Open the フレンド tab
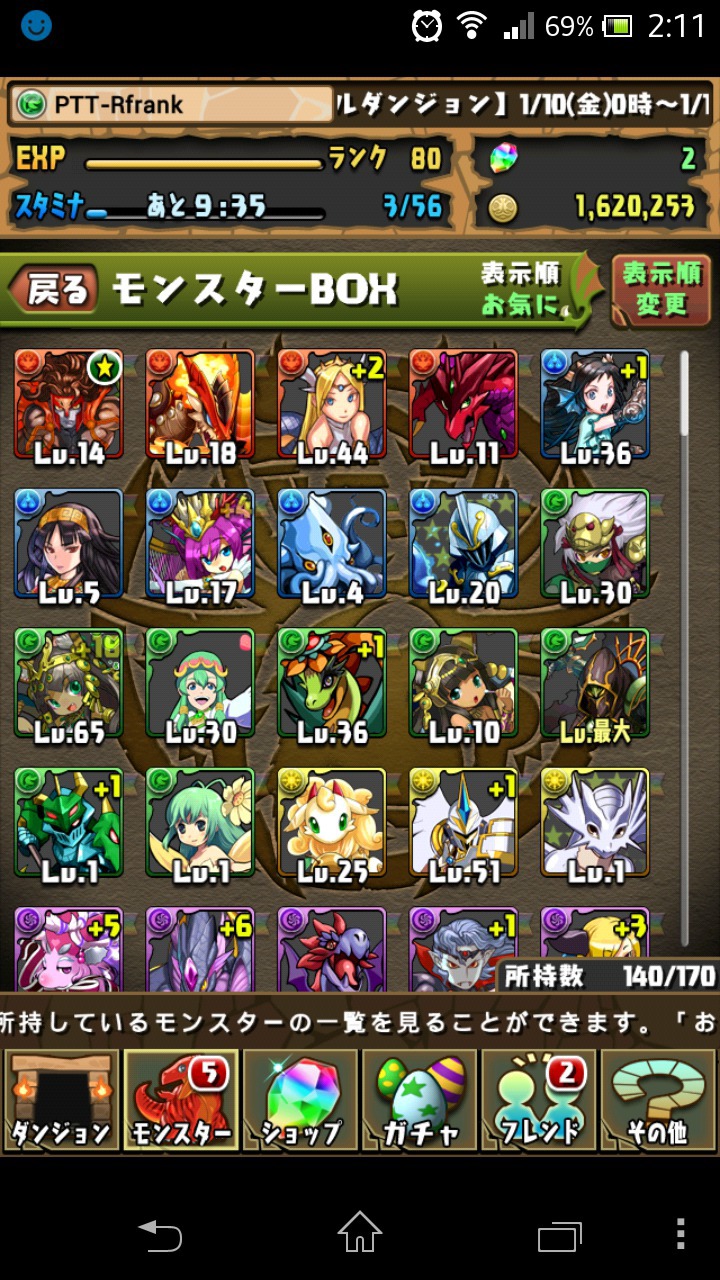 click(539, 1100)
